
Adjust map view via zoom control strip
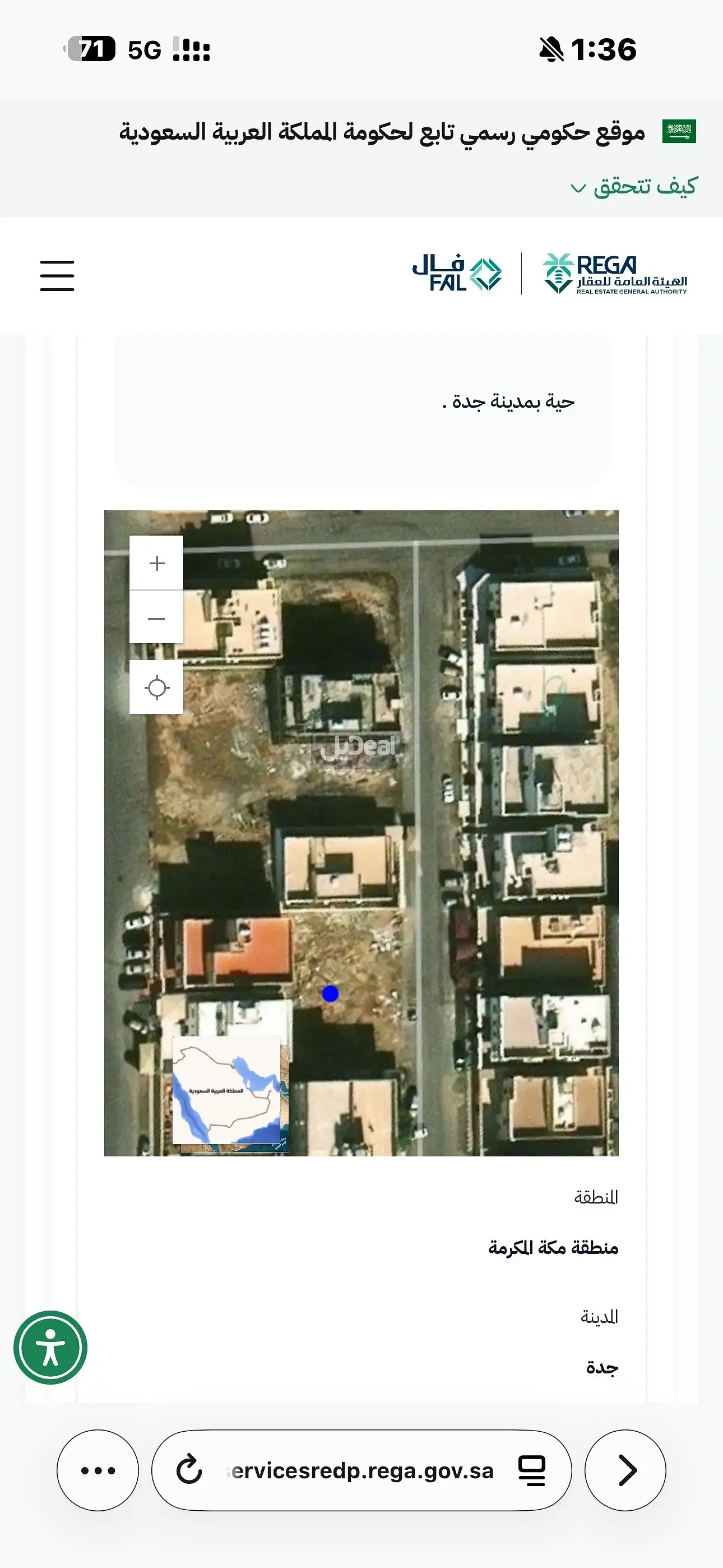click(x=156, y=591)
